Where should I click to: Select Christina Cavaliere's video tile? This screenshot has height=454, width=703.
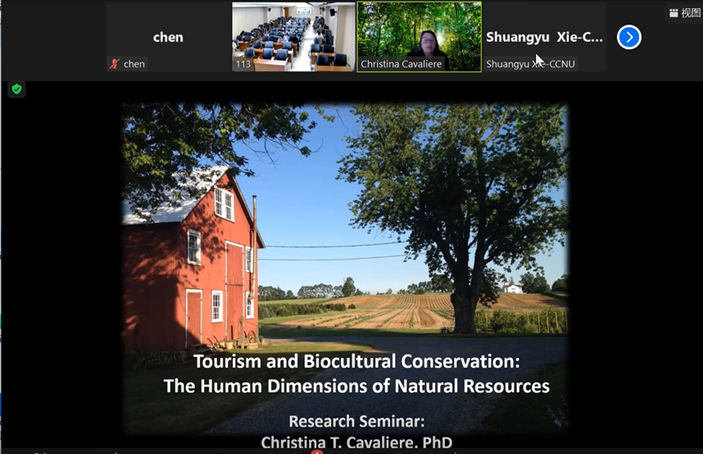tap(419, 37)
